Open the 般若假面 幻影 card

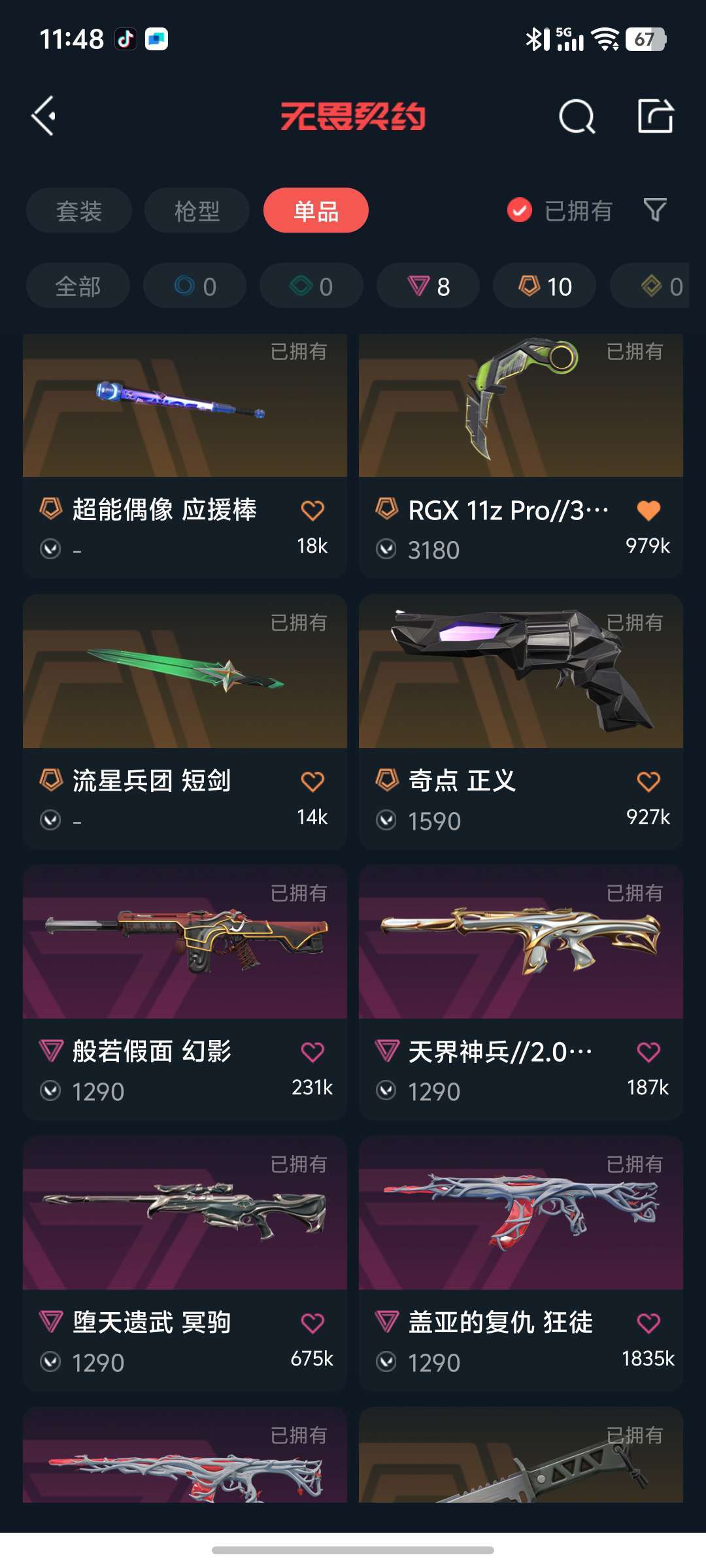[x=185, y=992]
